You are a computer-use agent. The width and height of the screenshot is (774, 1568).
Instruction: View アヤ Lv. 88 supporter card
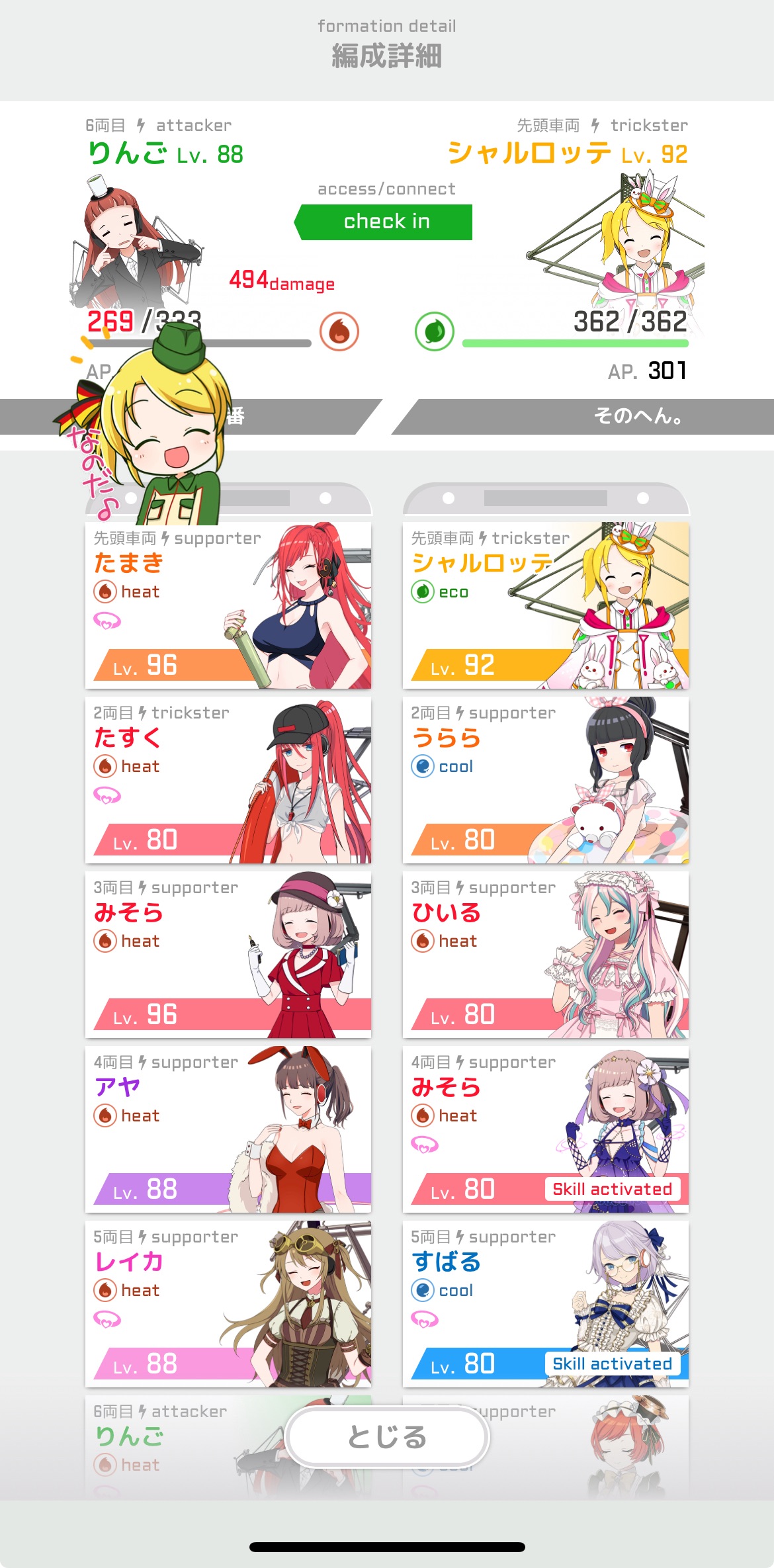[x=228, y=1129]
